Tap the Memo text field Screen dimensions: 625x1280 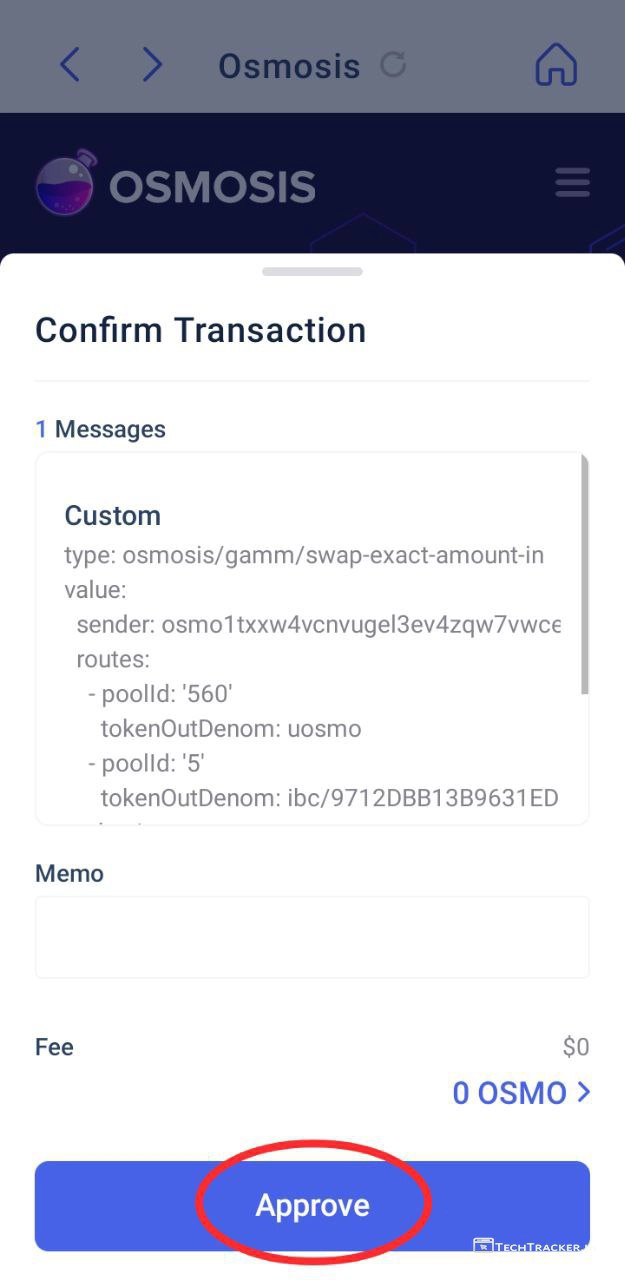tap(312, 937)
